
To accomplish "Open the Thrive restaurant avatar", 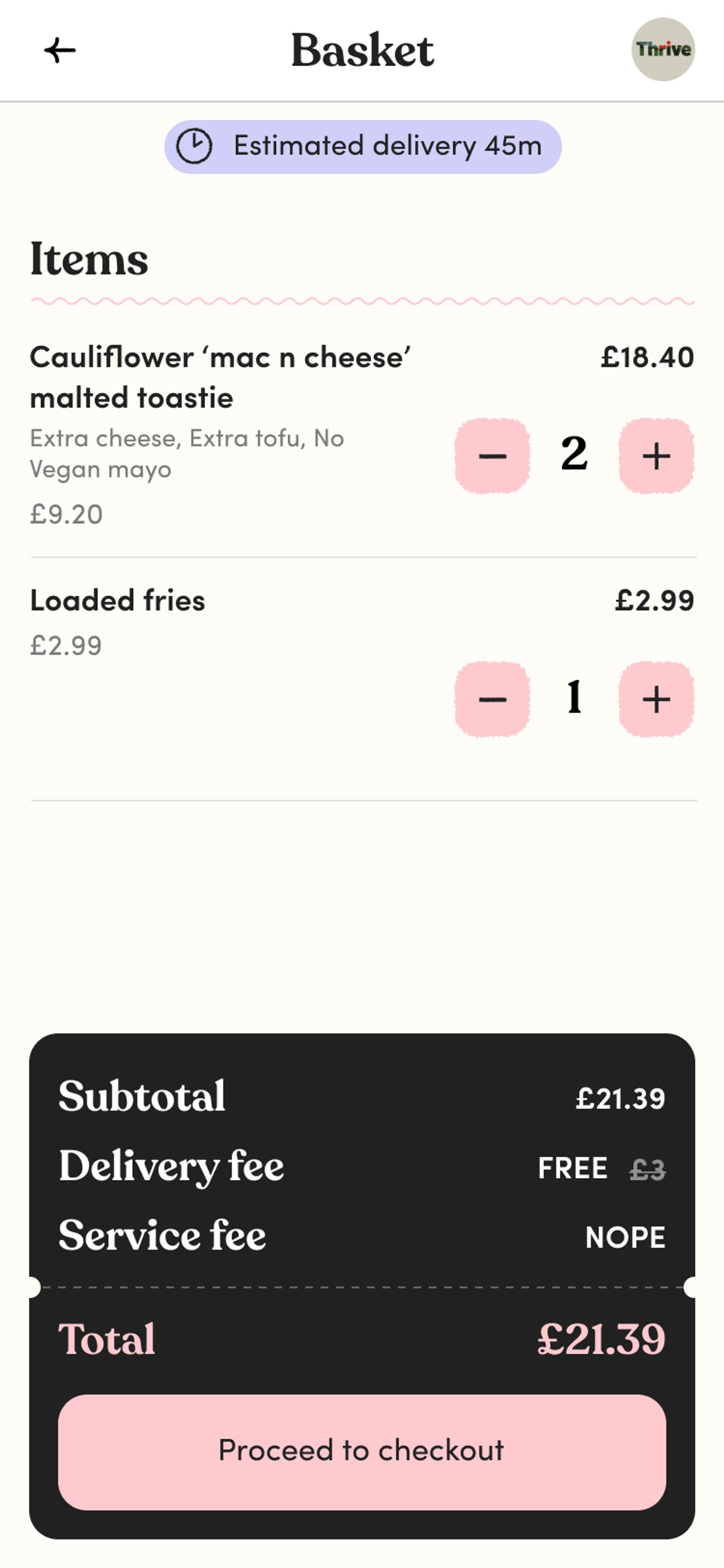I will click(663, 49).
